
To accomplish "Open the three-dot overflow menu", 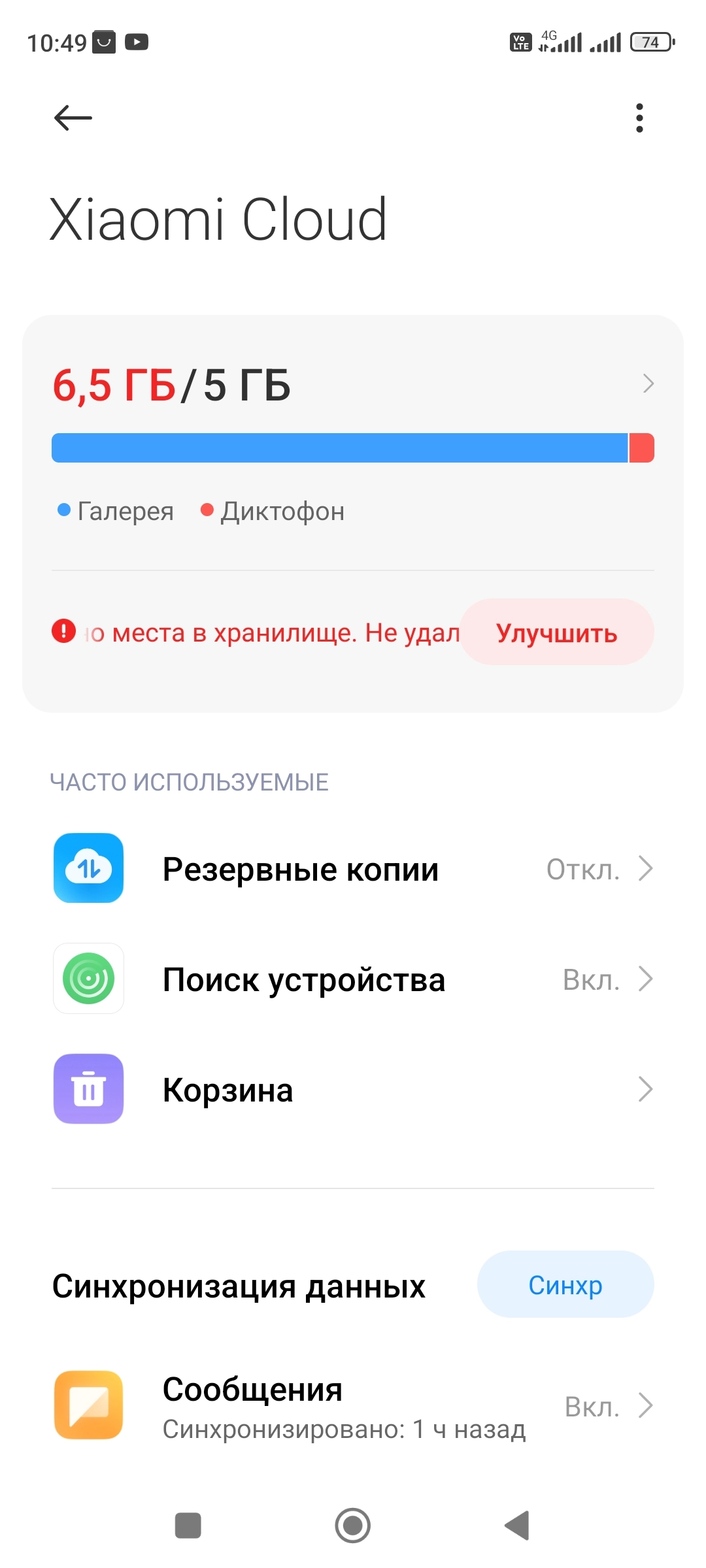I will 639,118.
